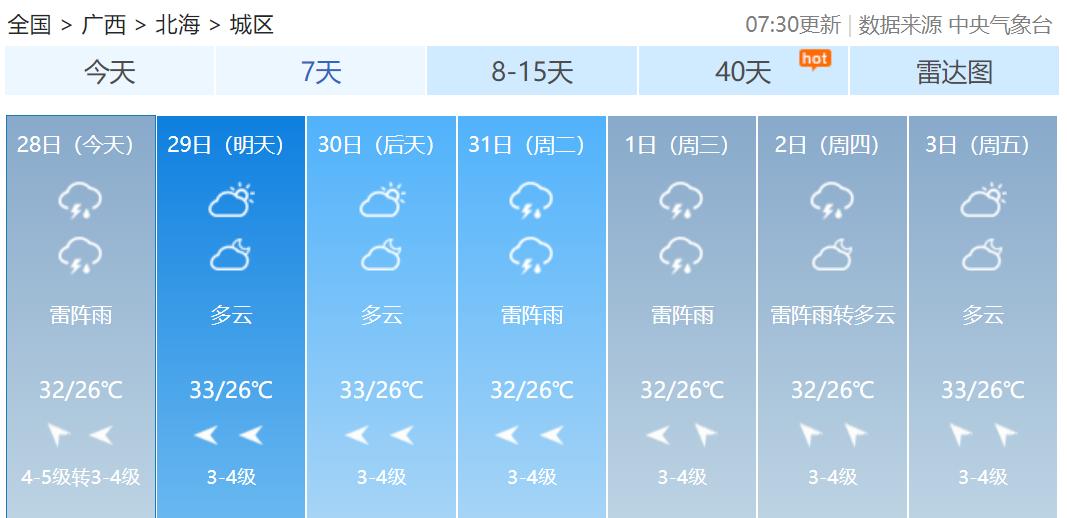Open the 北海 breadcrumb link
The image size is (1067, 518).
[178, 25]
